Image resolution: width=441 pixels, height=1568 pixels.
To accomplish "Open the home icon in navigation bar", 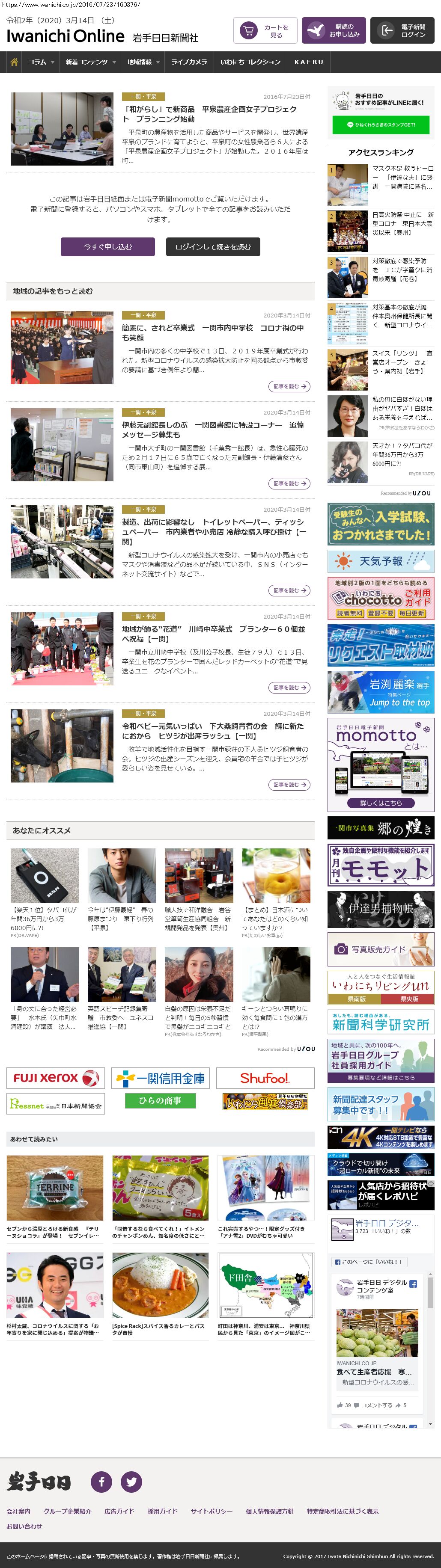I will pos(14,62).
